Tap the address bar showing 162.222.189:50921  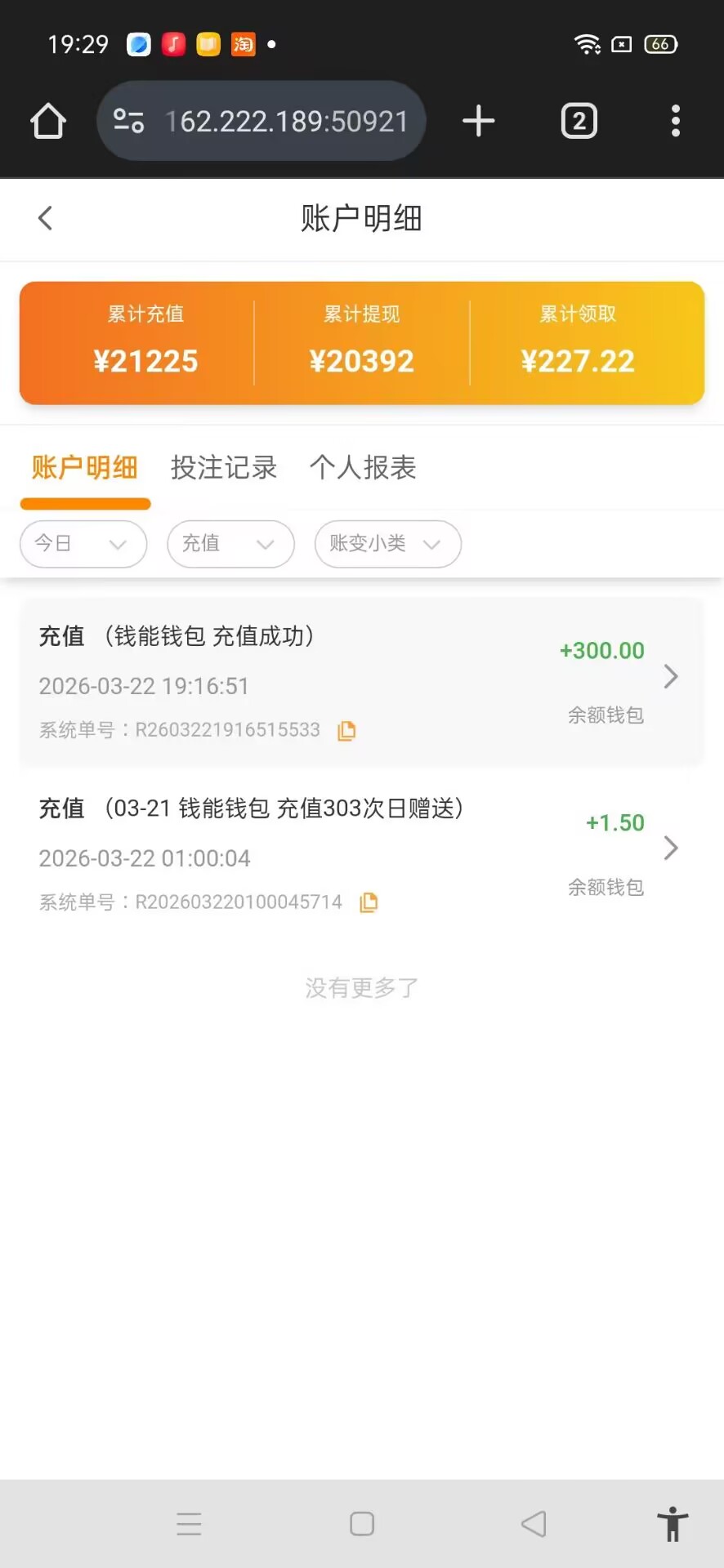pos(285,121)
